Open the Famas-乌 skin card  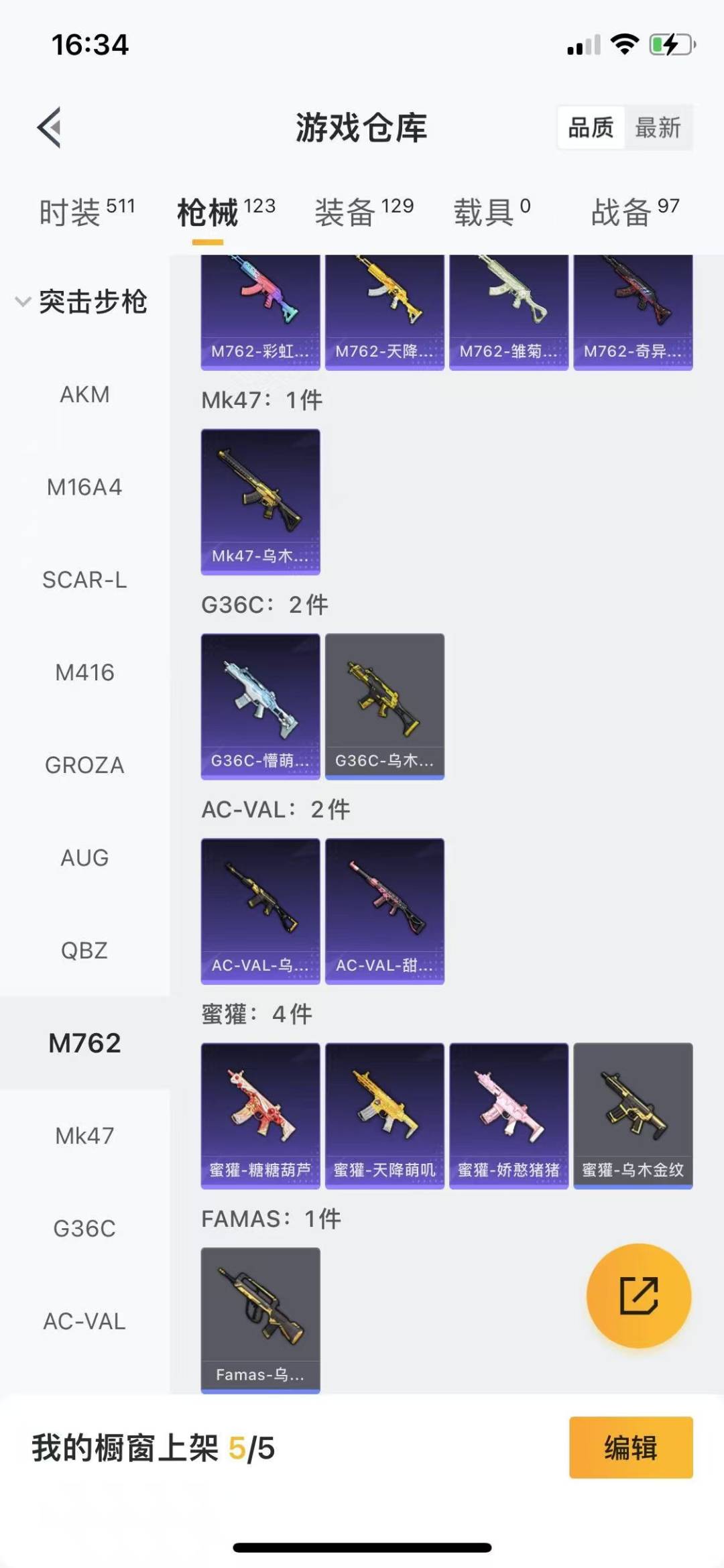click(260, 1319)
